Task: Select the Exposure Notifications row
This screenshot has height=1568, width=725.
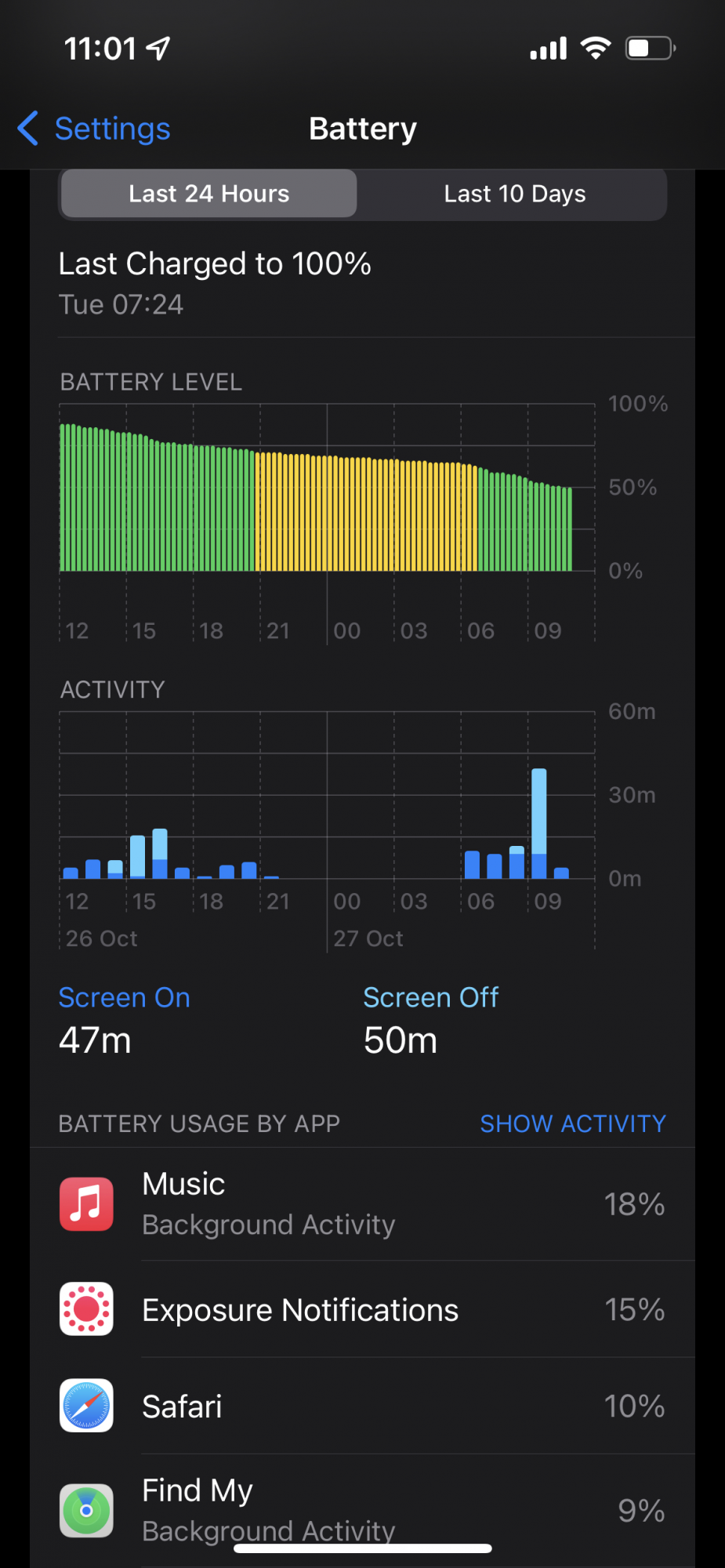Action: [x=362, y=1309]
